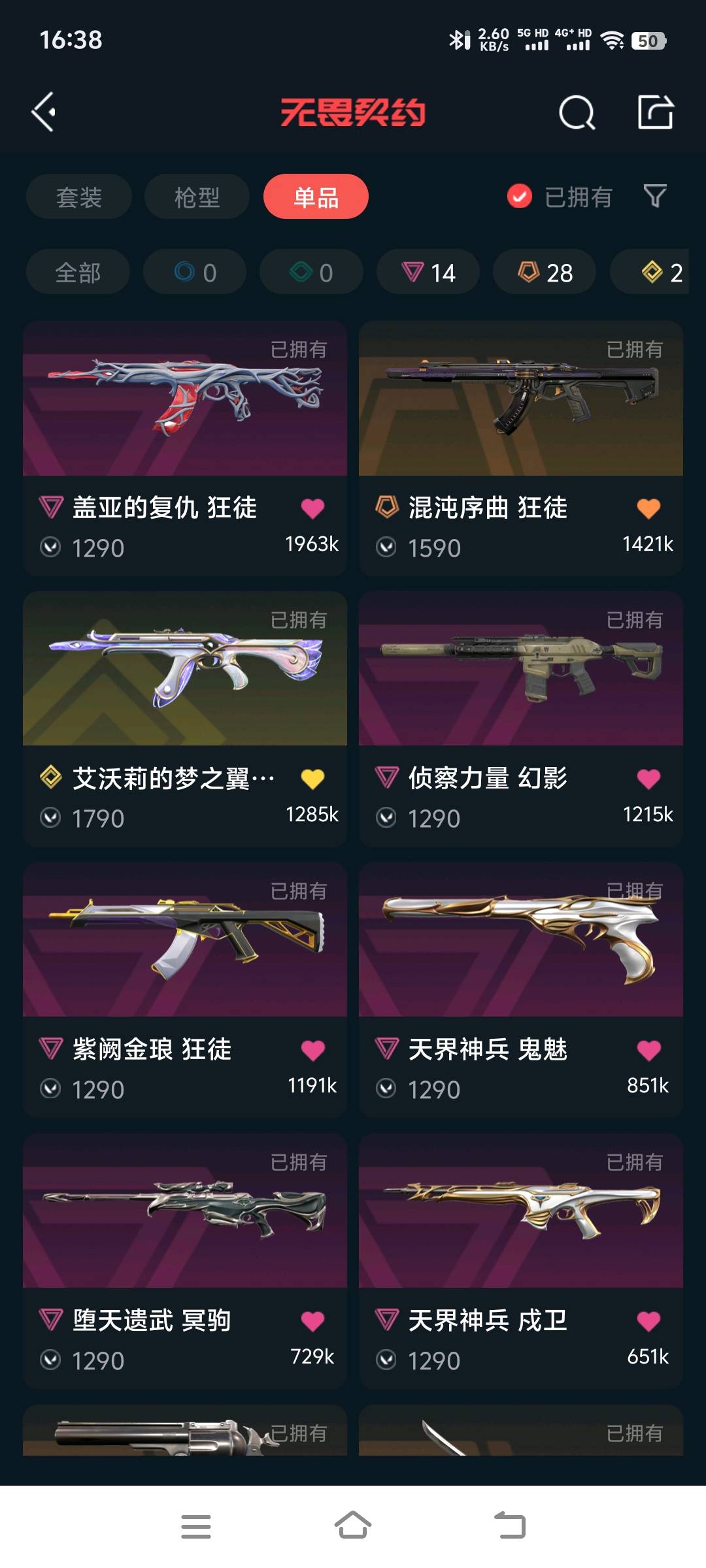Open the search icon in the header

pyautogui.click(x=577, y=113)
